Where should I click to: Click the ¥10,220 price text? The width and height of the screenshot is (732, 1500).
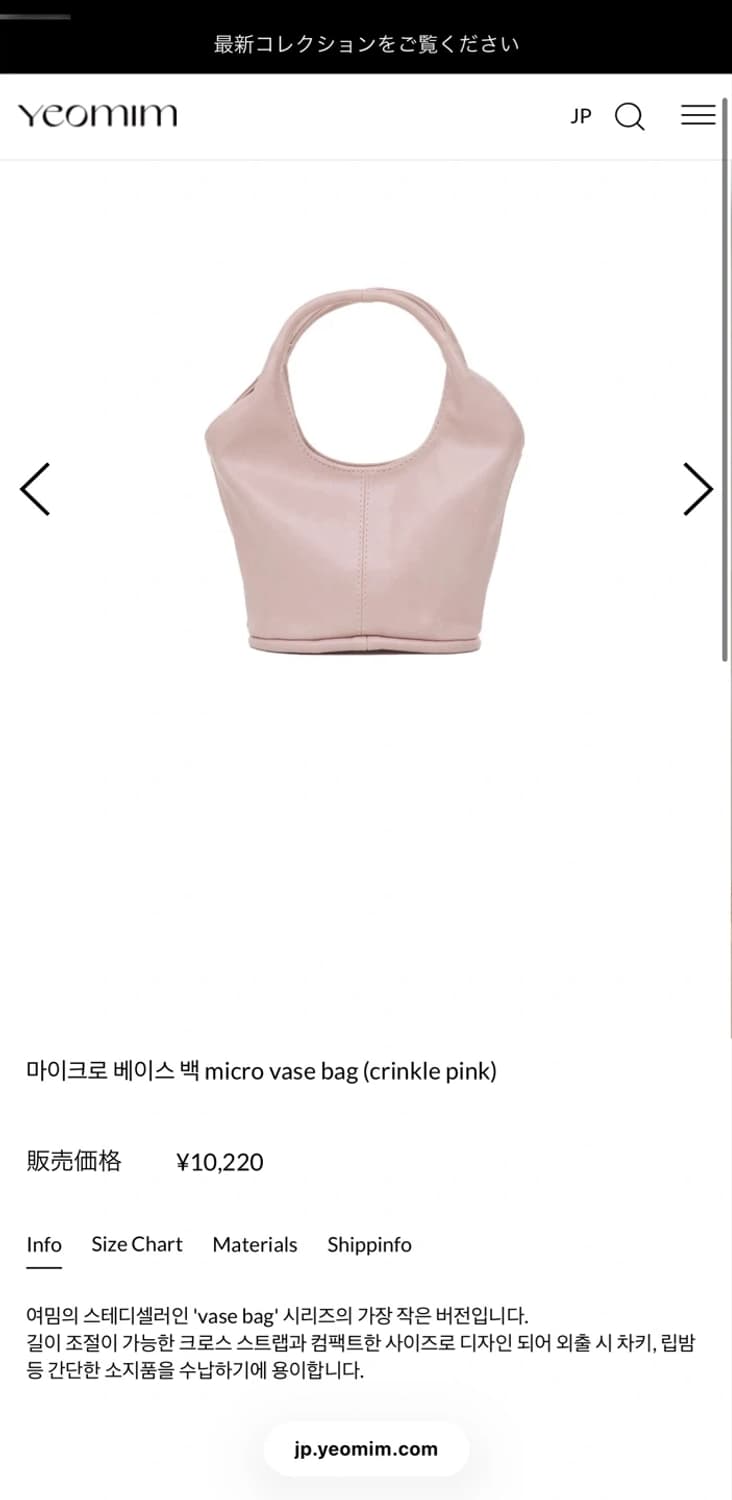219,1161
